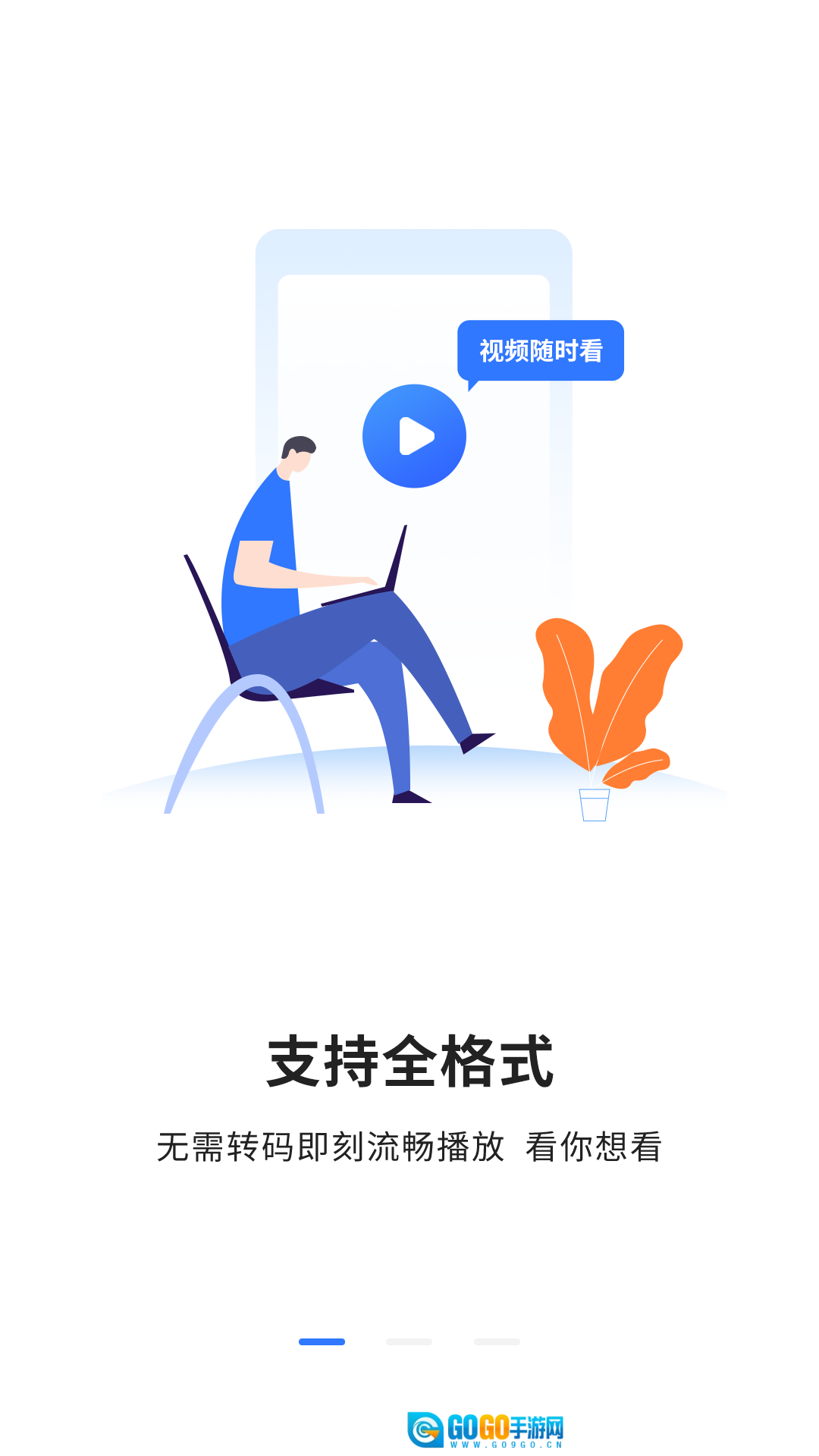The image size is (819, 1456).
Task: Jump to the third onboarding page indicator
Action: coord(497,1341)
